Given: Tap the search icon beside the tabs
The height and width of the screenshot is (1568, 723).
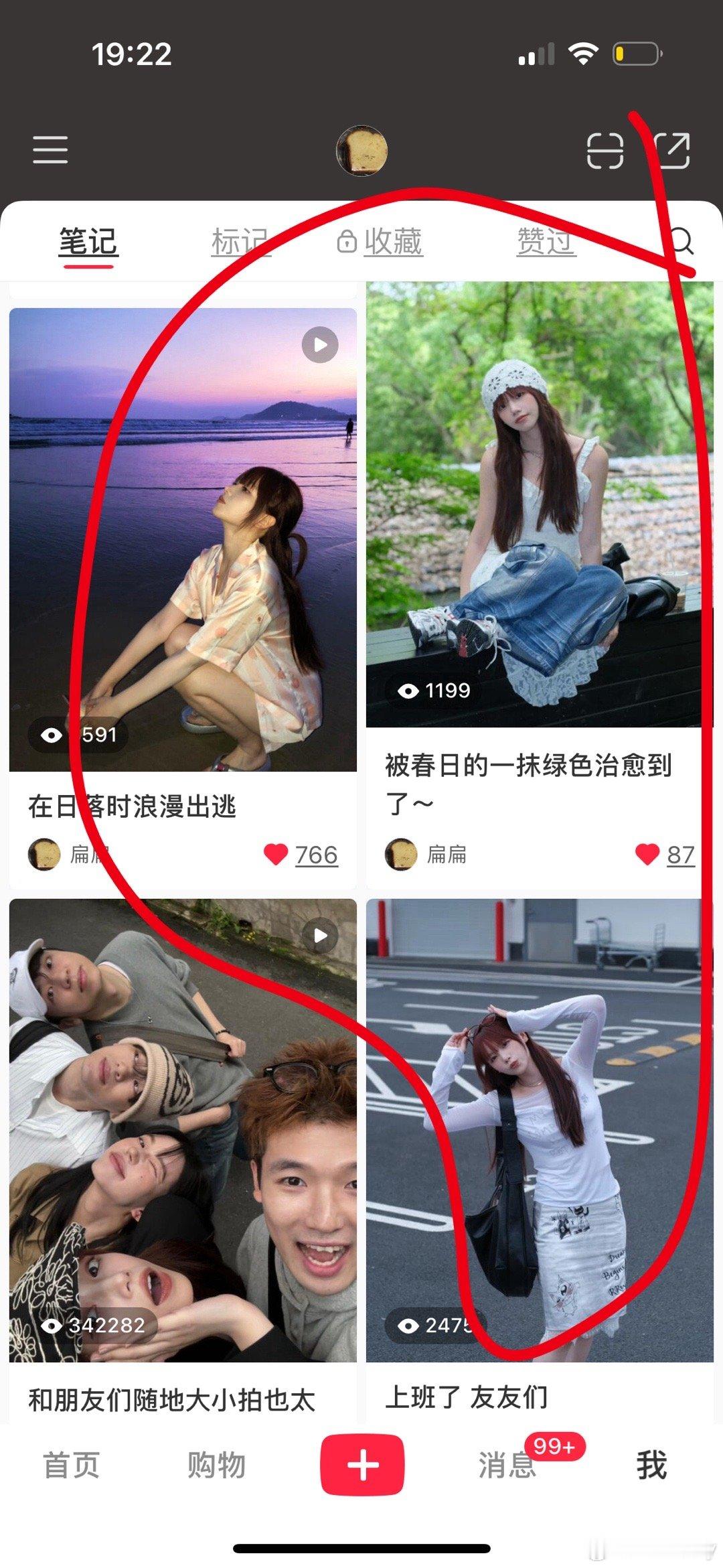Looking at the screenshot, I should (682, 241).
